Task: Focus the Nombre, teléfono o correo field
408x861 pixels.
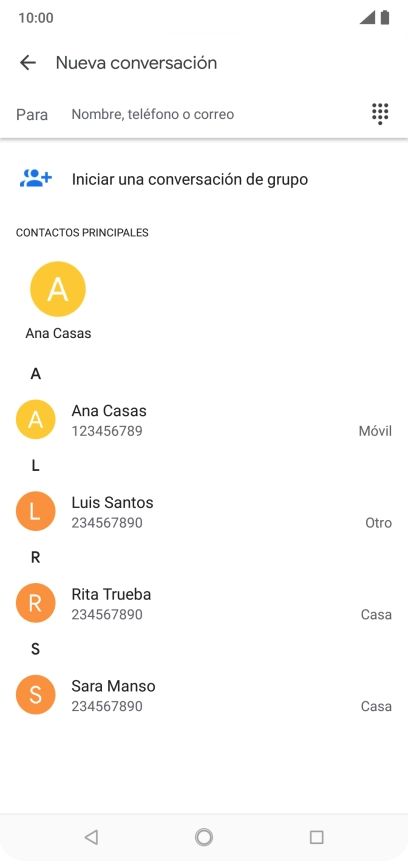Action: [214, 114]
